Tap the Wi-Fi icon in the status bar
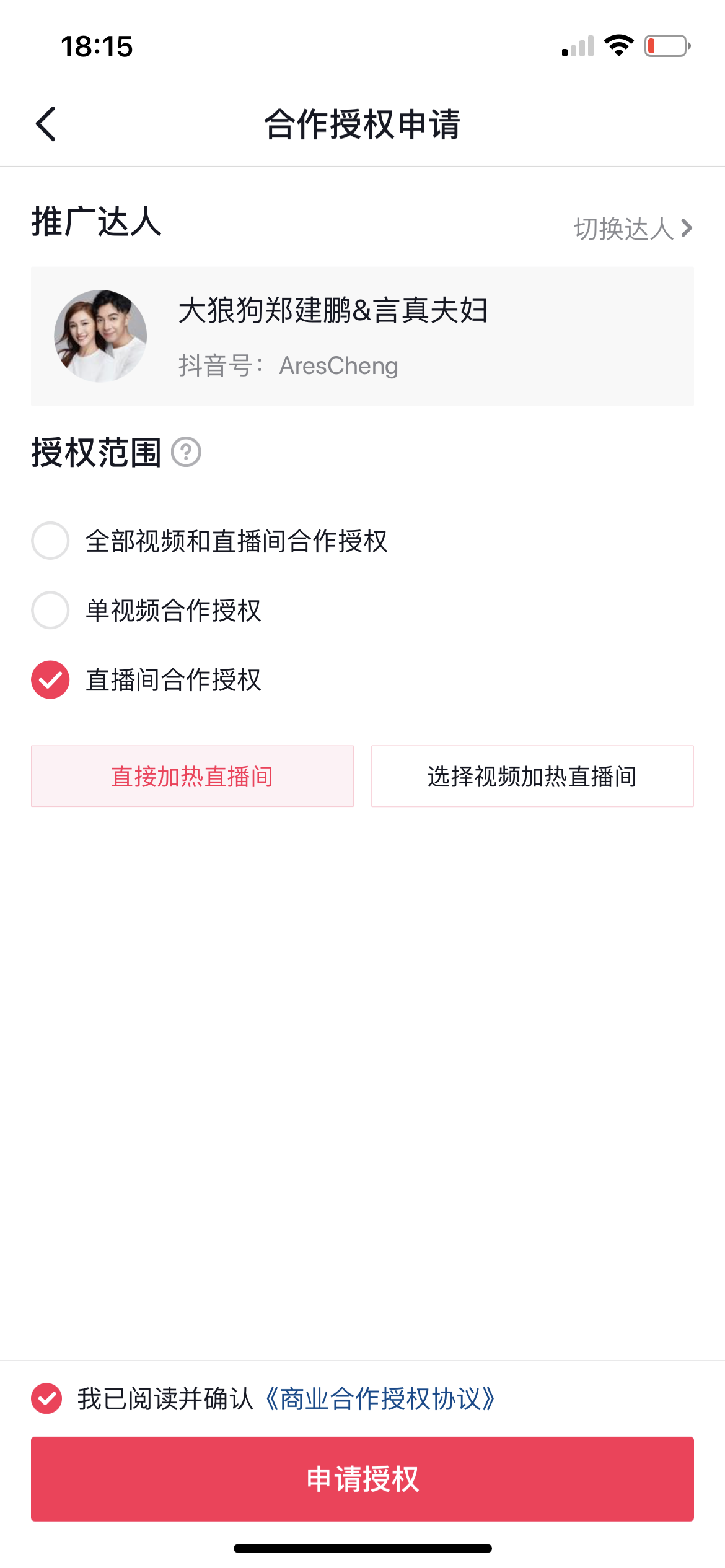Image resolution: width=725 pixels, height=1568 pixels. click(x=618, y=46)
